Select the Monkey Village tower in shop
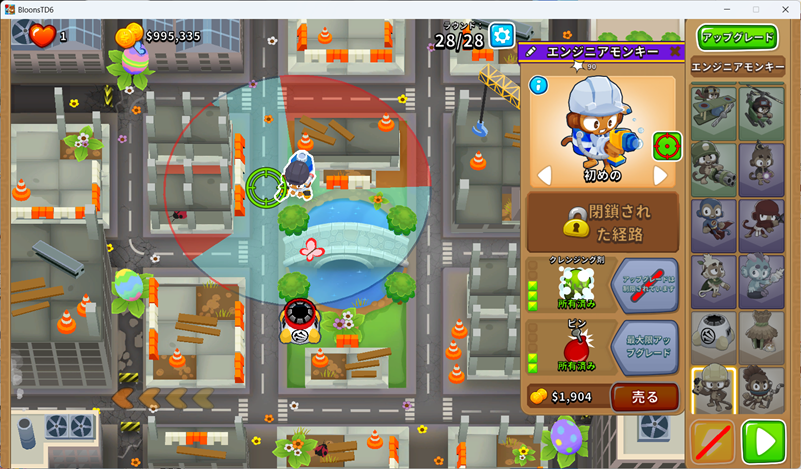The width and height of the screenshot is (801, 469). click(760, 336)
